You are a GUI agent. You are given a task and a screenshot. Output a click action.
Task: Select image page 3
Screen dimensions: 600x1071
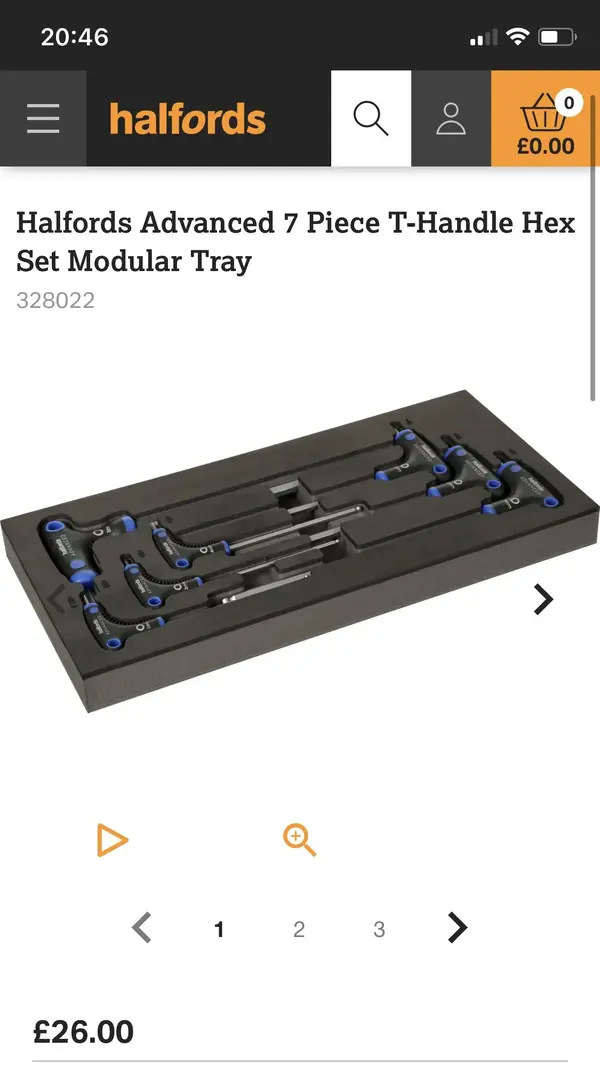379,929
